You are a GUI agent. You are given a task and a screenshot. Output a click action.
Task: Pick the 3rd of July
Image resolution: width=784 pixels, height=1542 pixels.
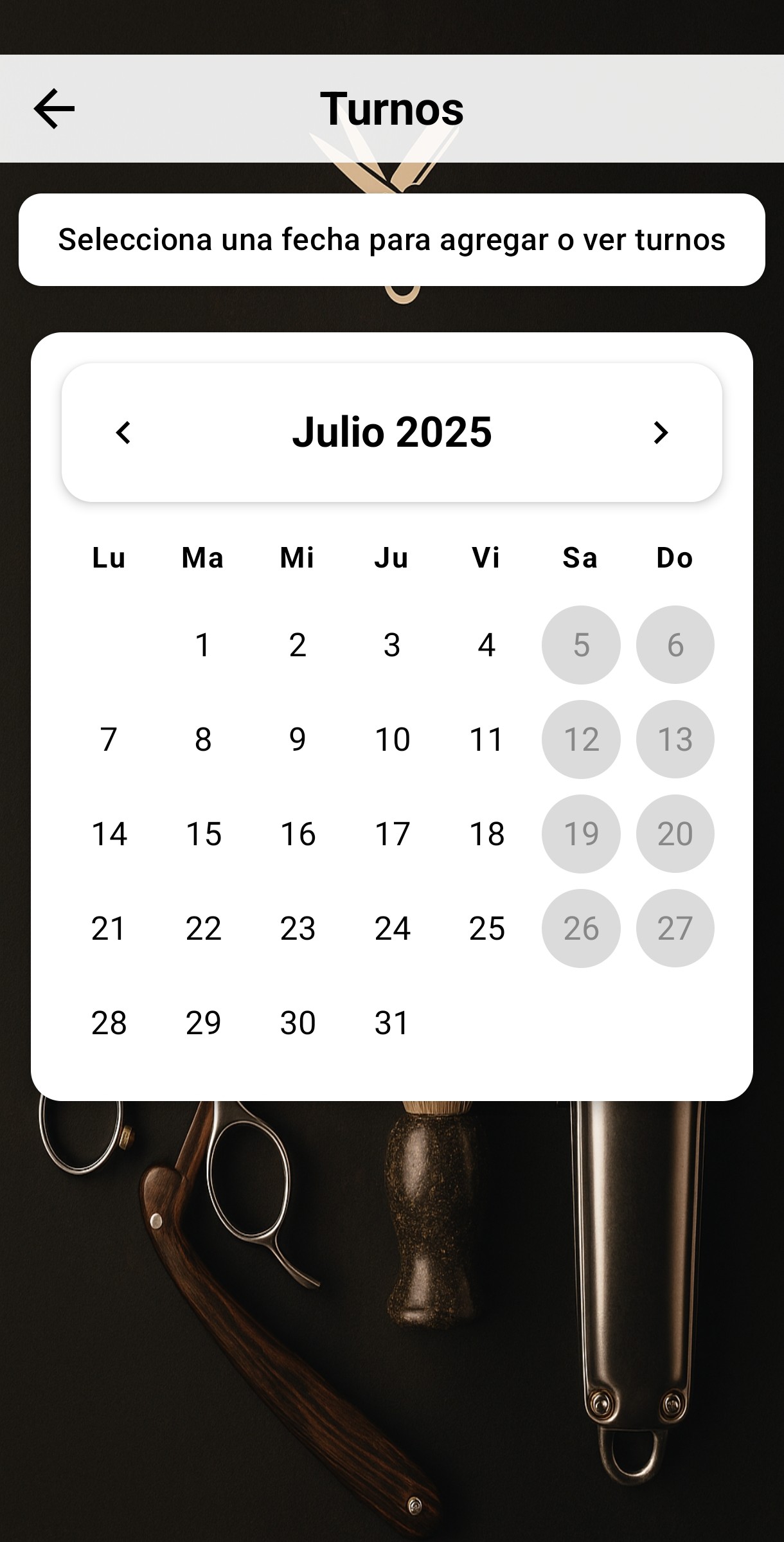[392, 645]
